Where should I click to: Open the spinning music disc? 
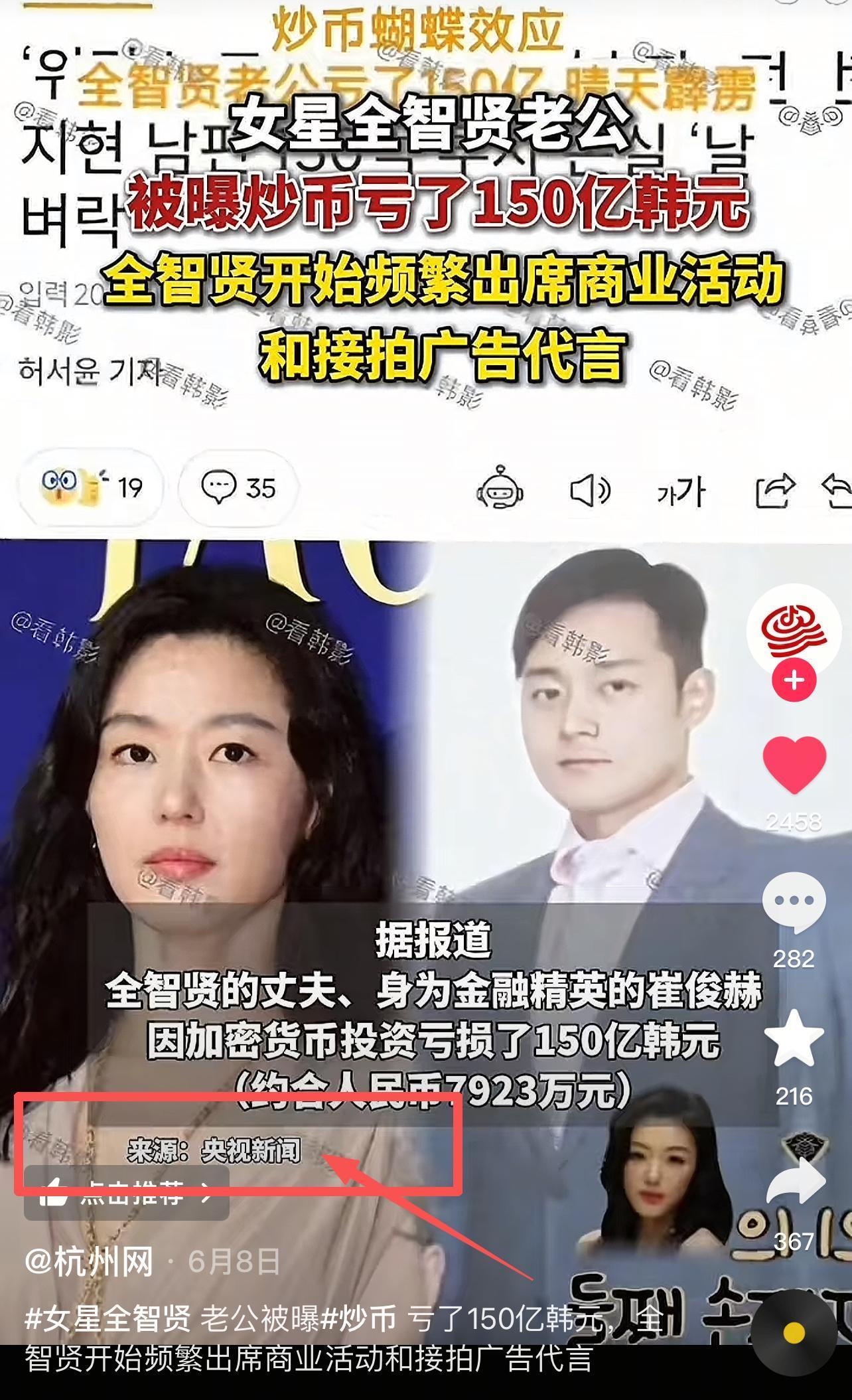[794, 1333]
